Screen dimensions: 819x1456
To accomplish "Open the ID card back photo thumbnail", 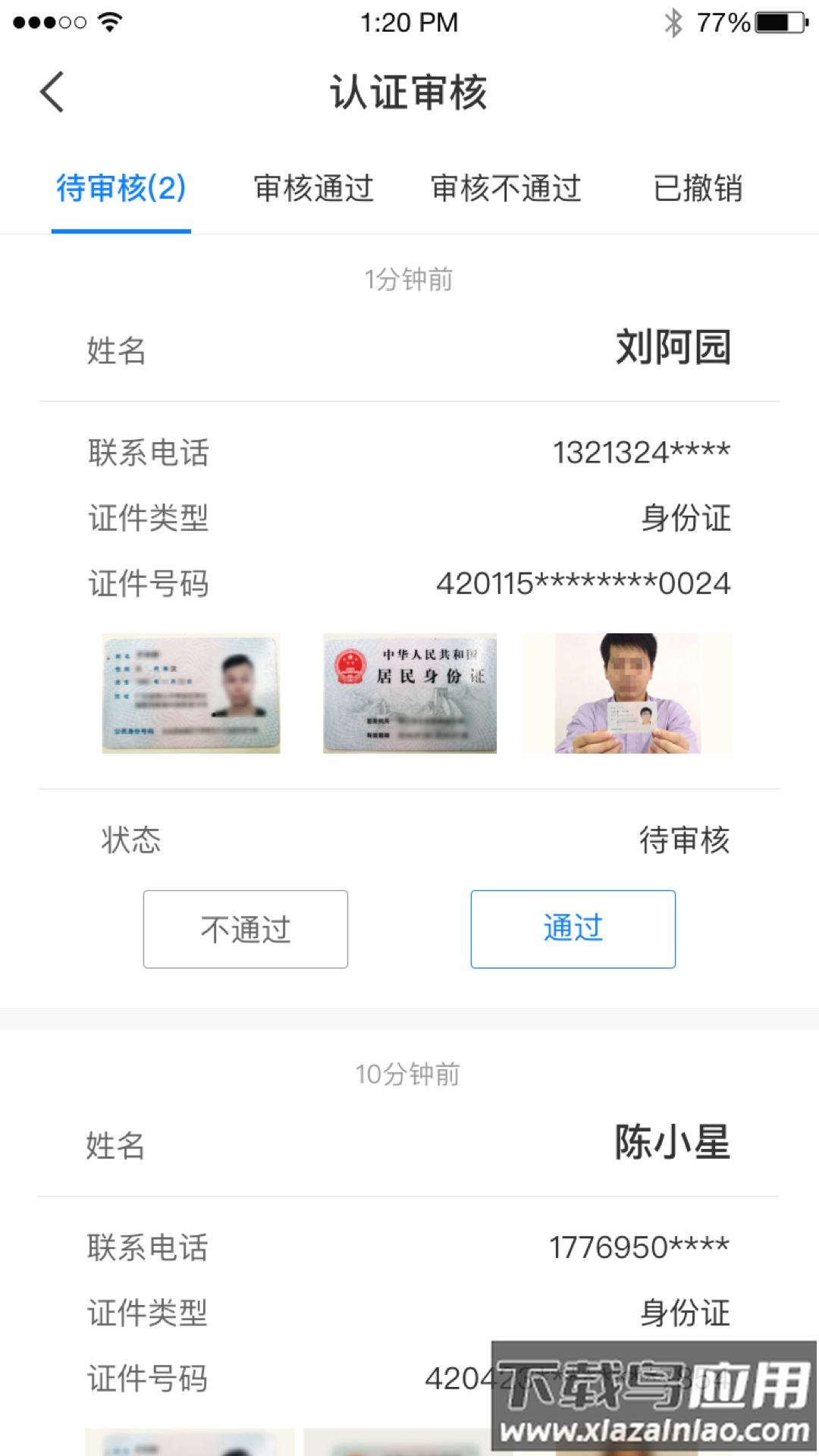I will tap(409, 693).
